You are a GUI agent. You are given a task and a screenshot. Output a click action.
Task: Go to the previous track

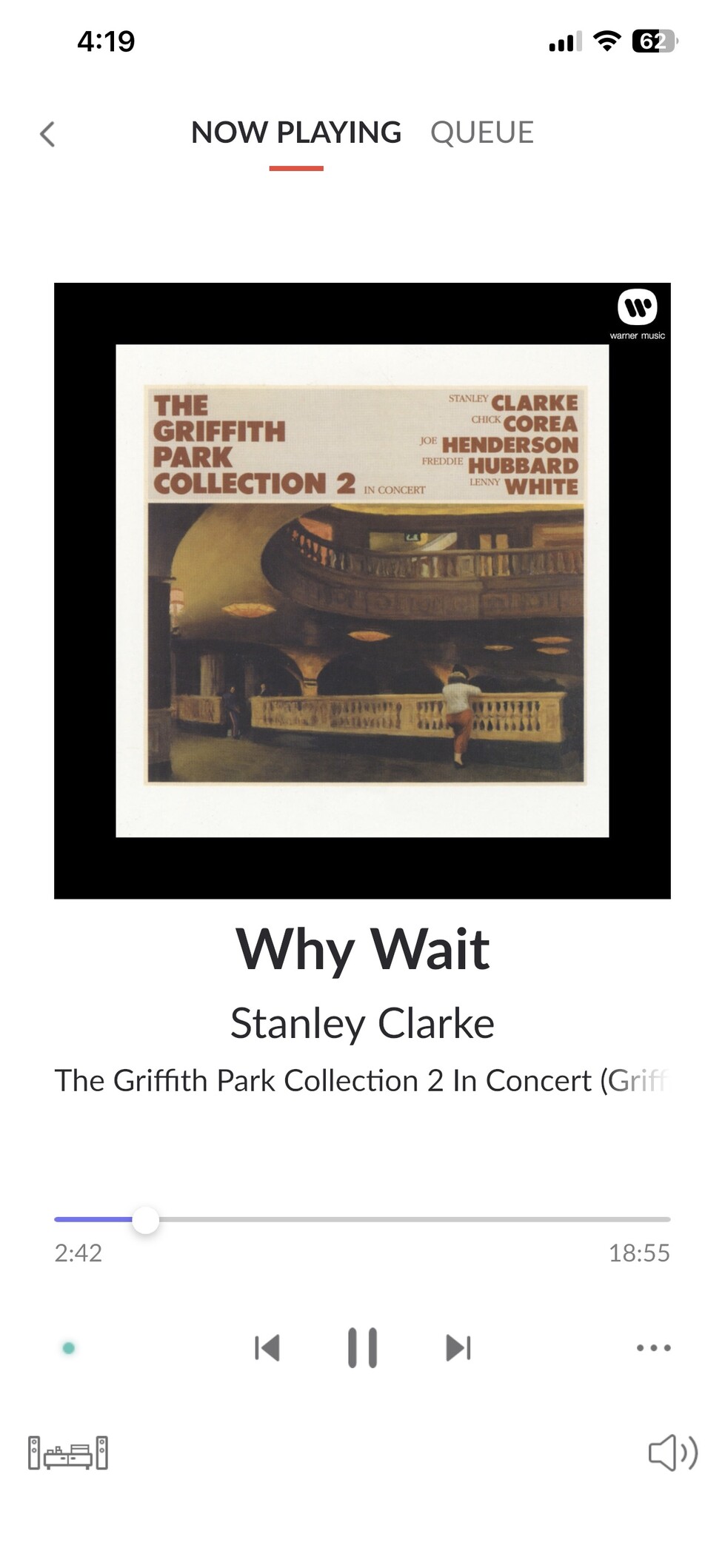(267, 1347)
